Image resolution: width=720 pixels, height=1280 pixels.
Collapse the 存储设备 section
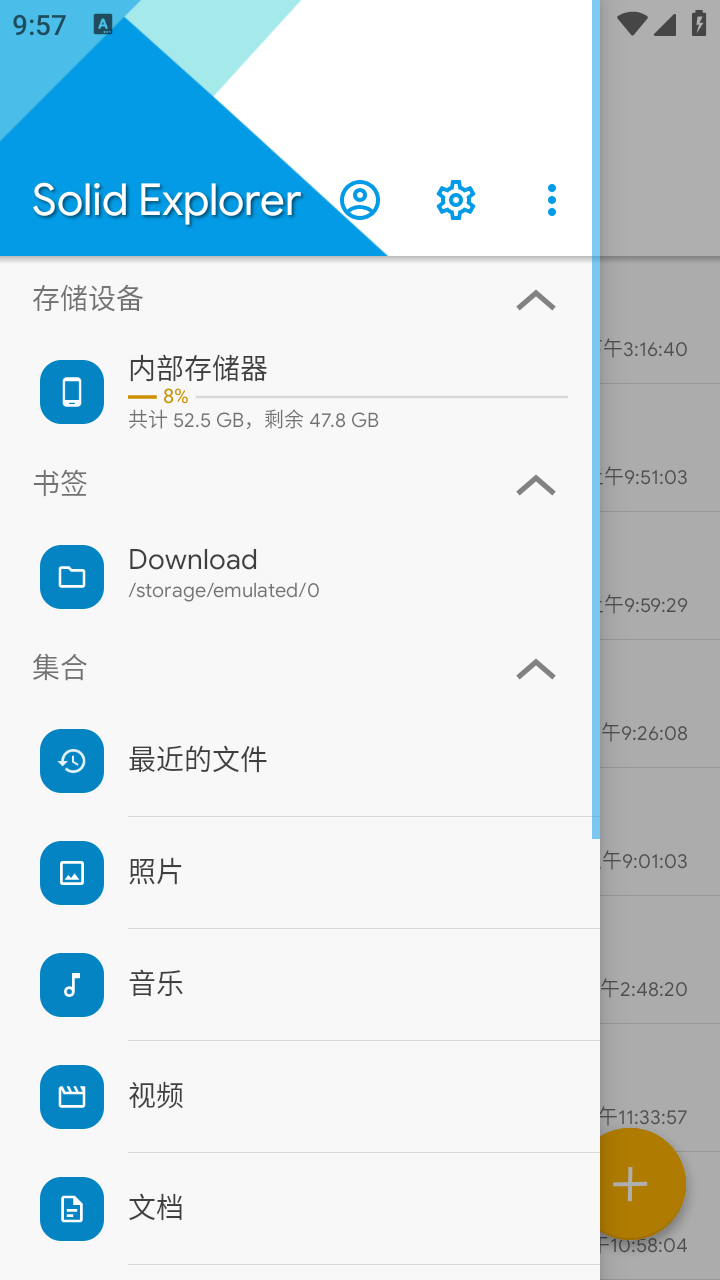click(536, 300)
